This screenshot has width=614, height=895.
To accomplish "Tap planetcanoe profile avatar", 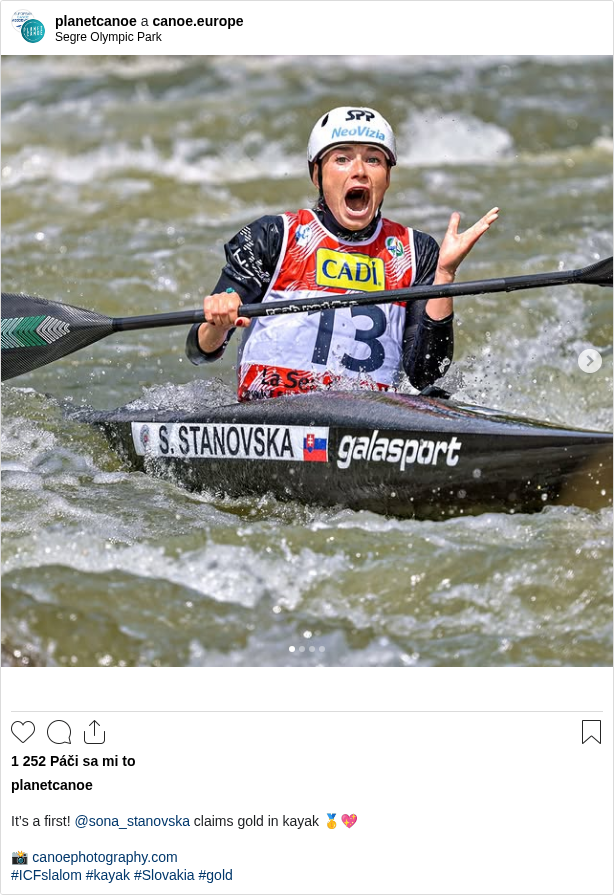I will (x=28, y=28).
